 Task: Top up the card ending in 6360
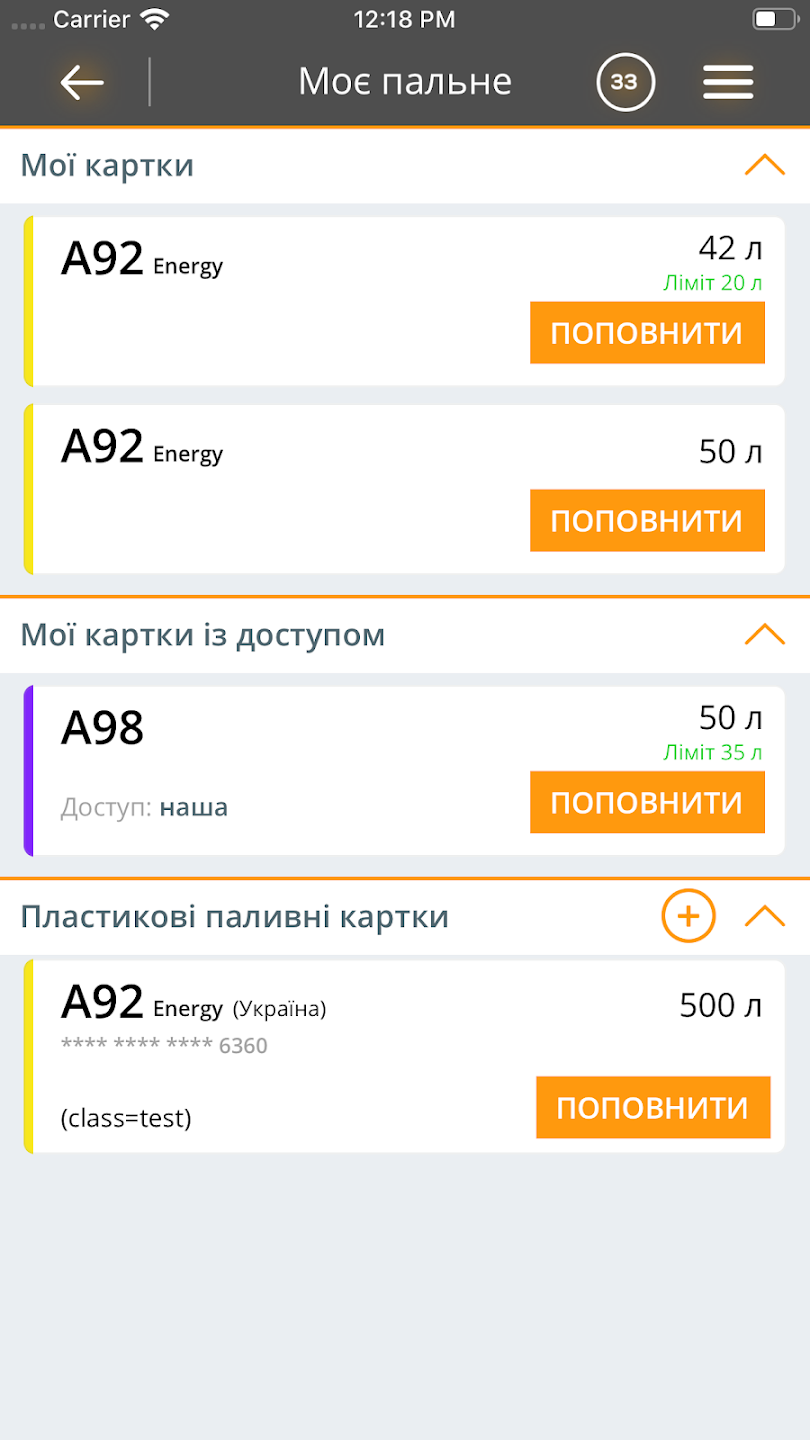click(x=653, y=1108)
